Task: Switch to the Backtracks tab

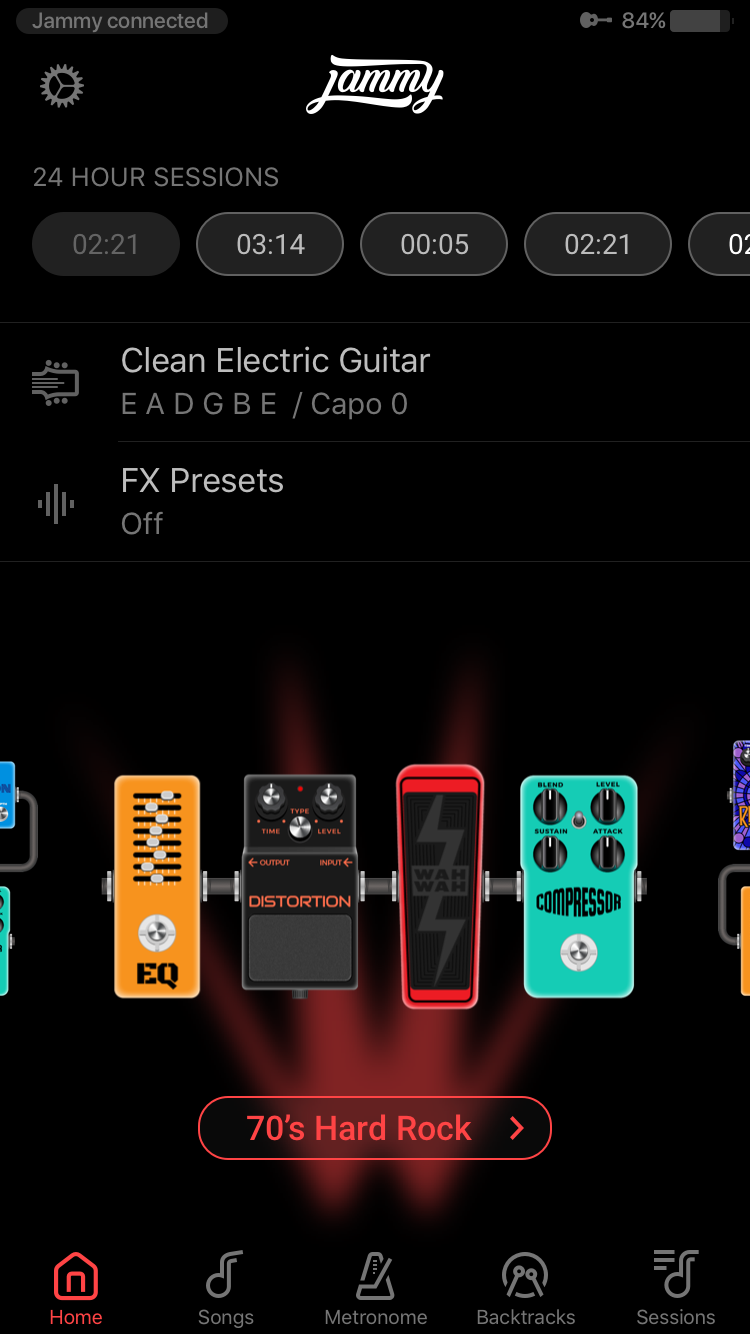Action: (526, 1288)
